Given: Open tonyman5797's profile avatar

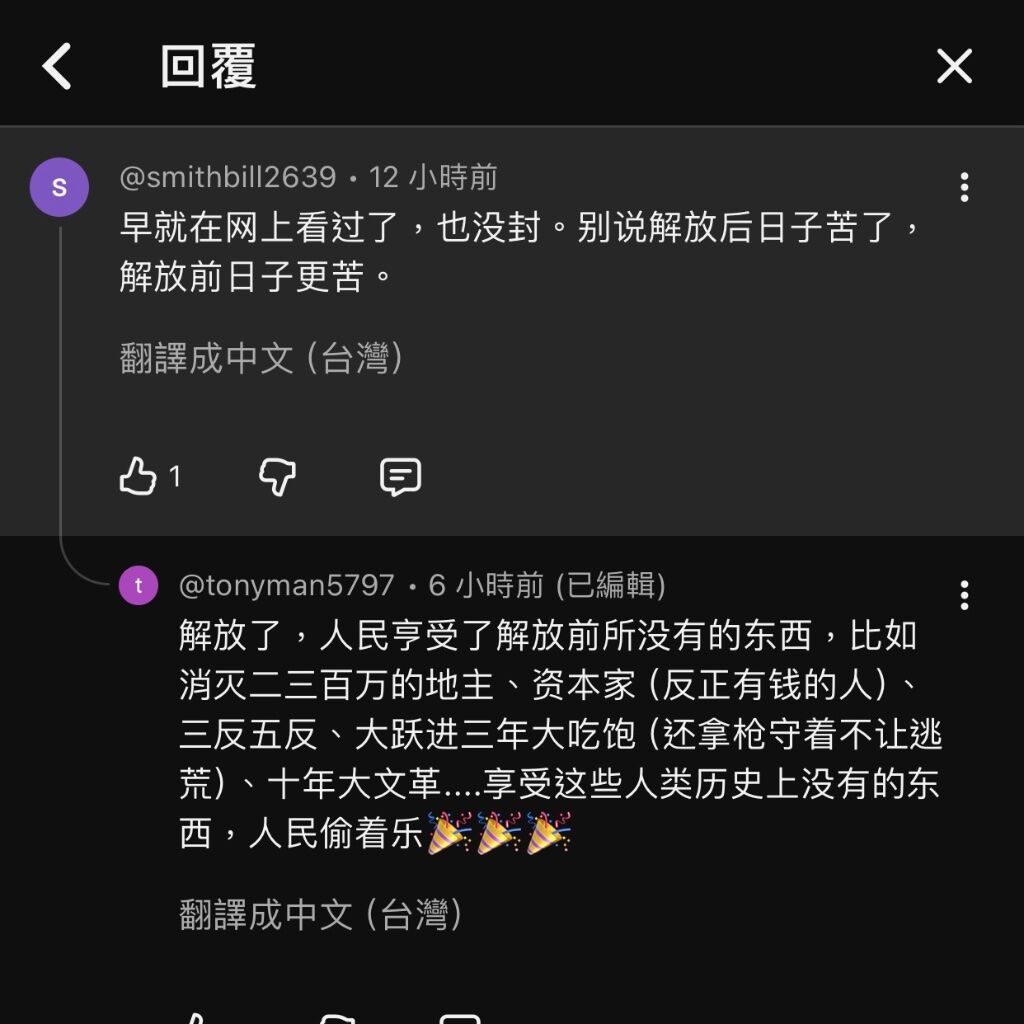Looking at the screenshot, I should click(x=138, y=585).
